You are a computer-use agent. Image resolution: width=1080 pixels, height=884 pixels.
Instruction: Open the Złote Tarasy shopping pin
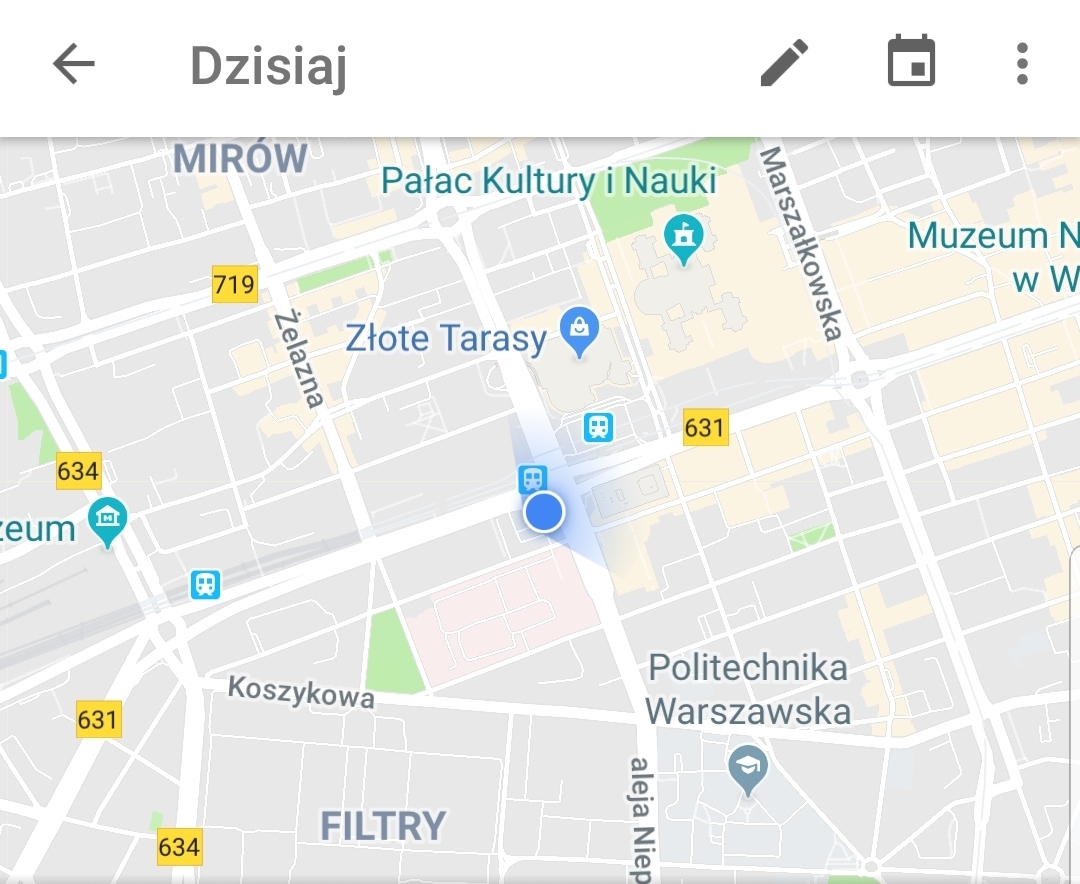click(579, 330)
